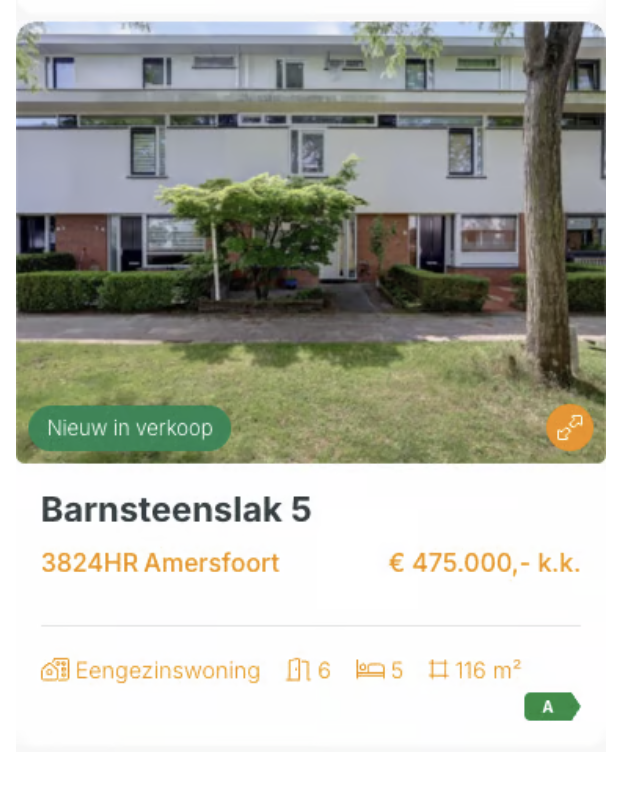This screenshot has width=618, height=796.
Task: Tap the orange expand photo icon
Action: 570,428
